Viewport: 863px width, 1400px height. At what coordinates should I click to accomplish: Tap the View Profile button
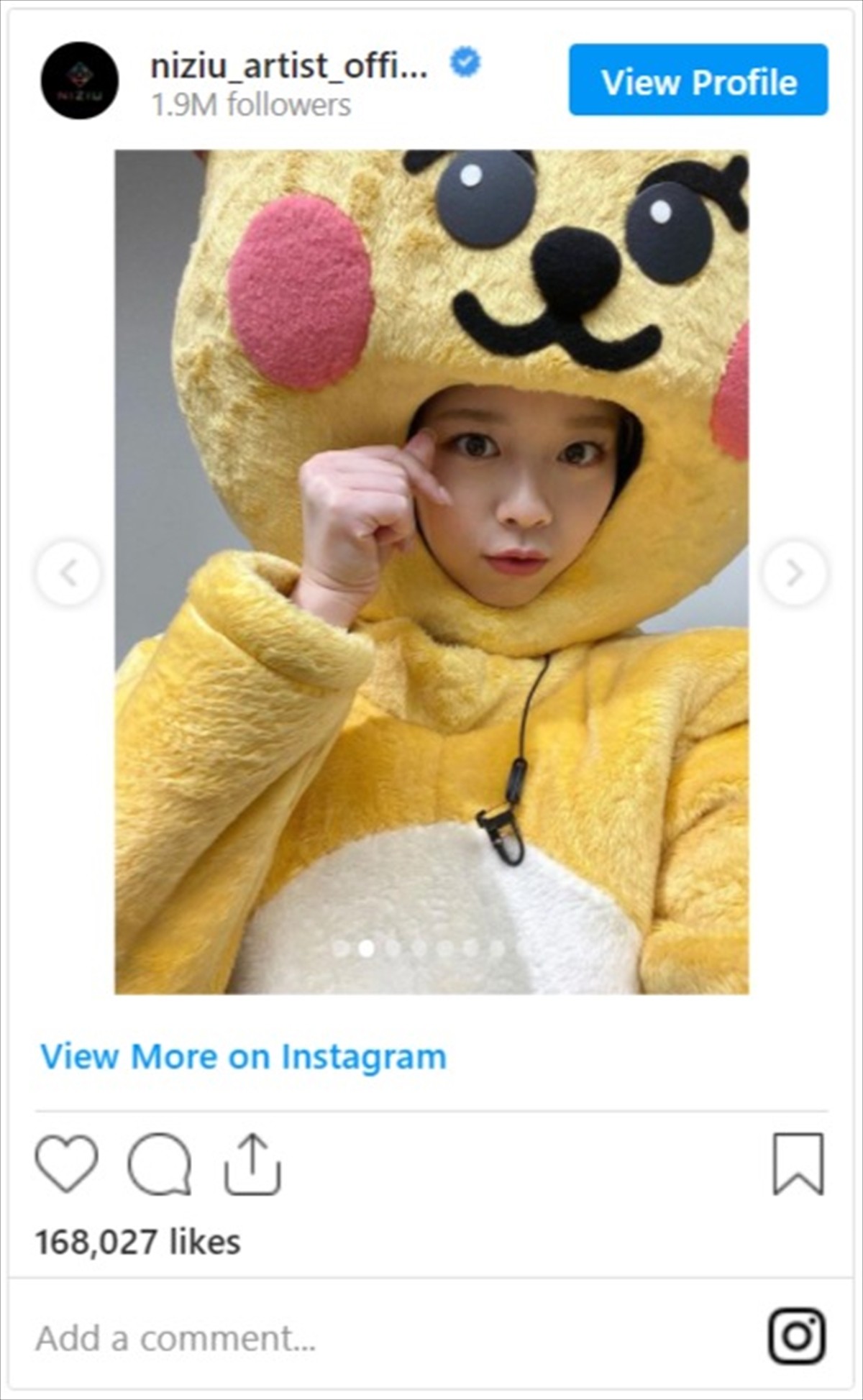[x=698, y=80]
